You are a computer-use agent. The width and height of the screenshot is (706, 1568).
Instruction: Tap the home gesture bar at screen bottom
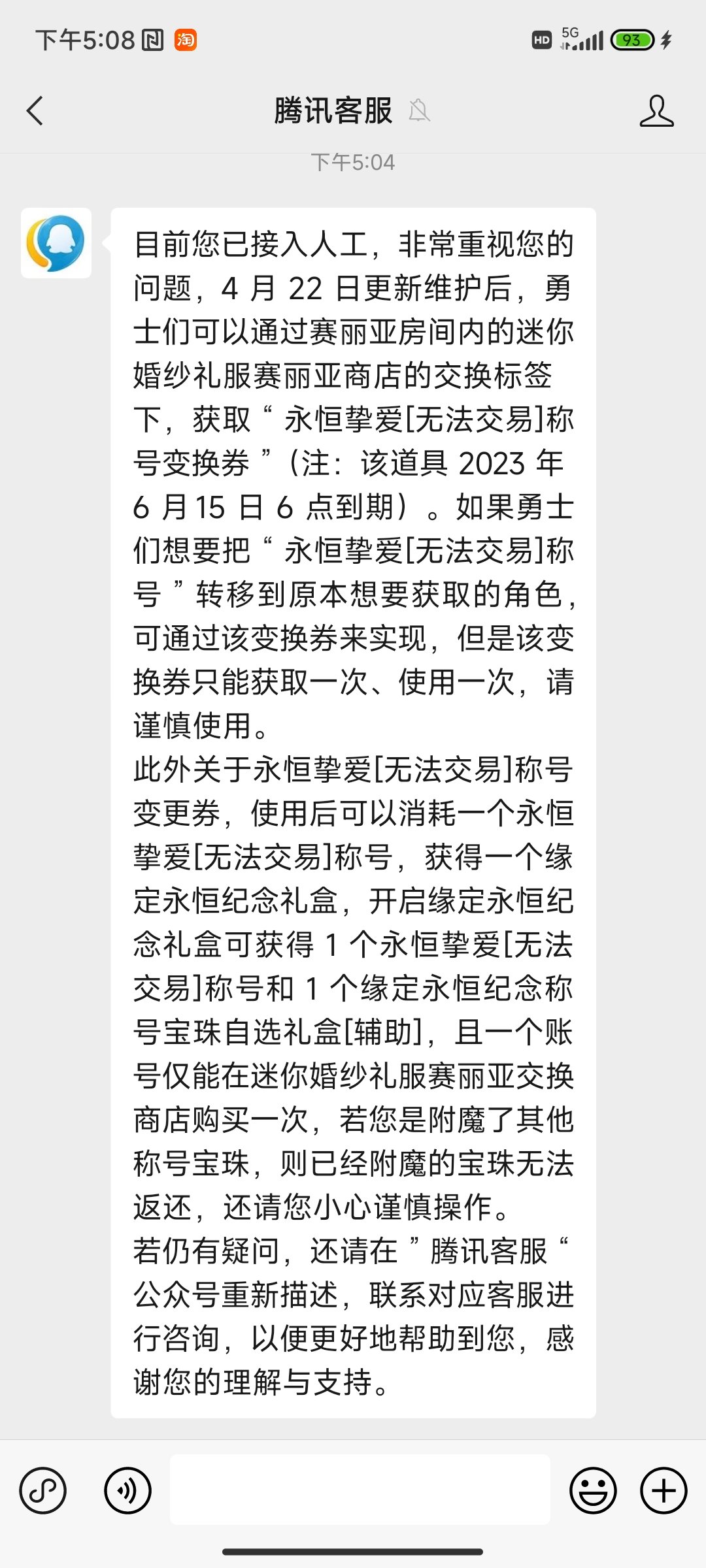pyautogui.click(x=353, y=1551)
